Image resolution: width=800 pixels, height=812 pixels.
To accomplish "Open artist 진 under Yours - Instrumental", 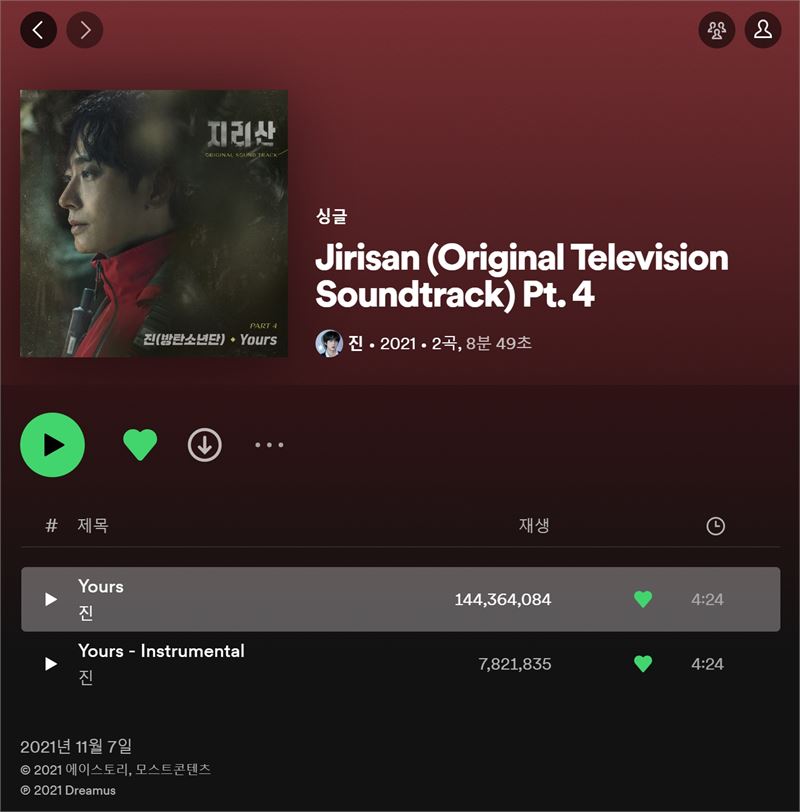I will [x=86, y=677].
